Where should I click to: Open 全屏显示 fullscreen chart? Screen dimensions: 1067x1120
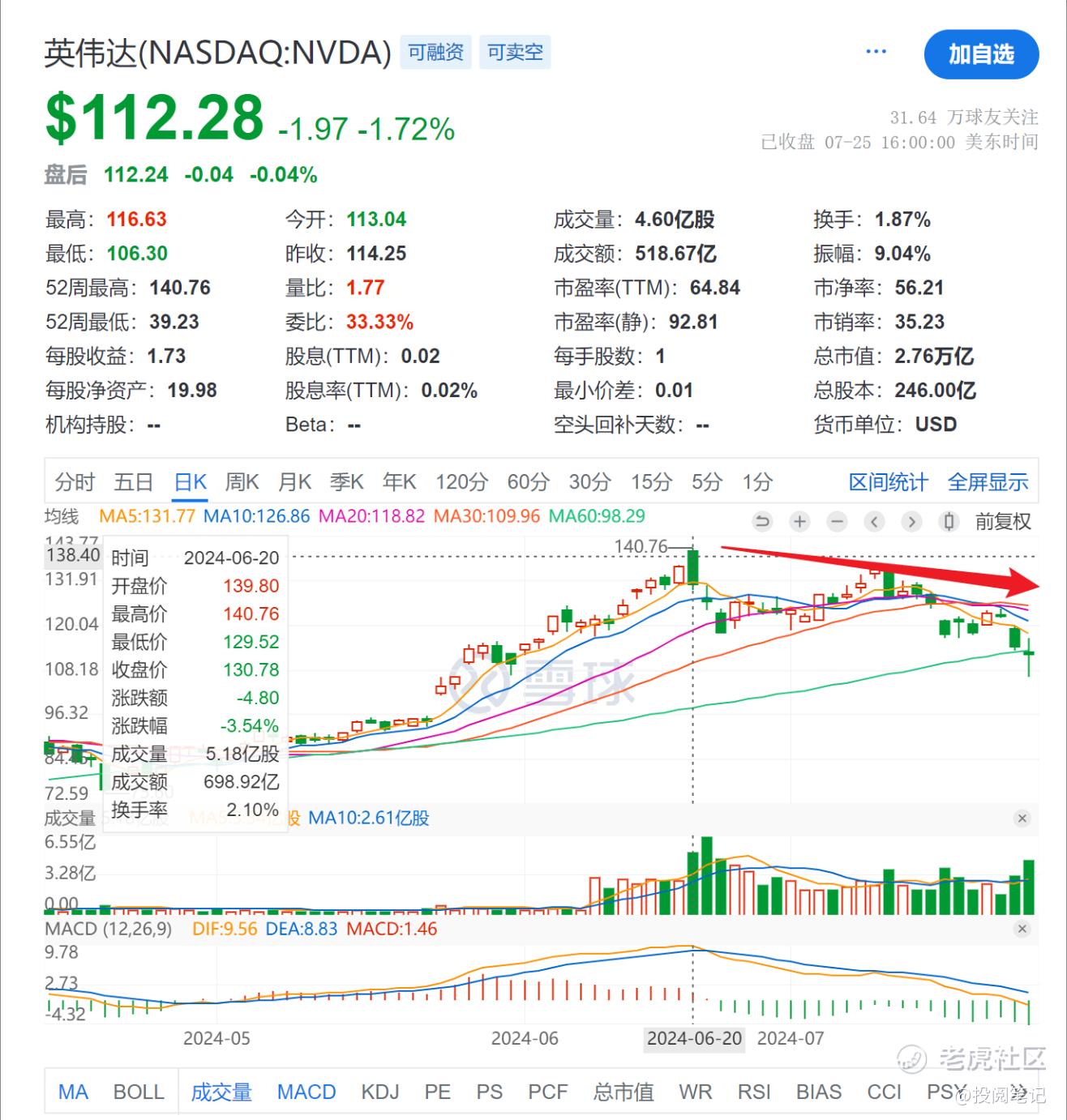[988, 482]
